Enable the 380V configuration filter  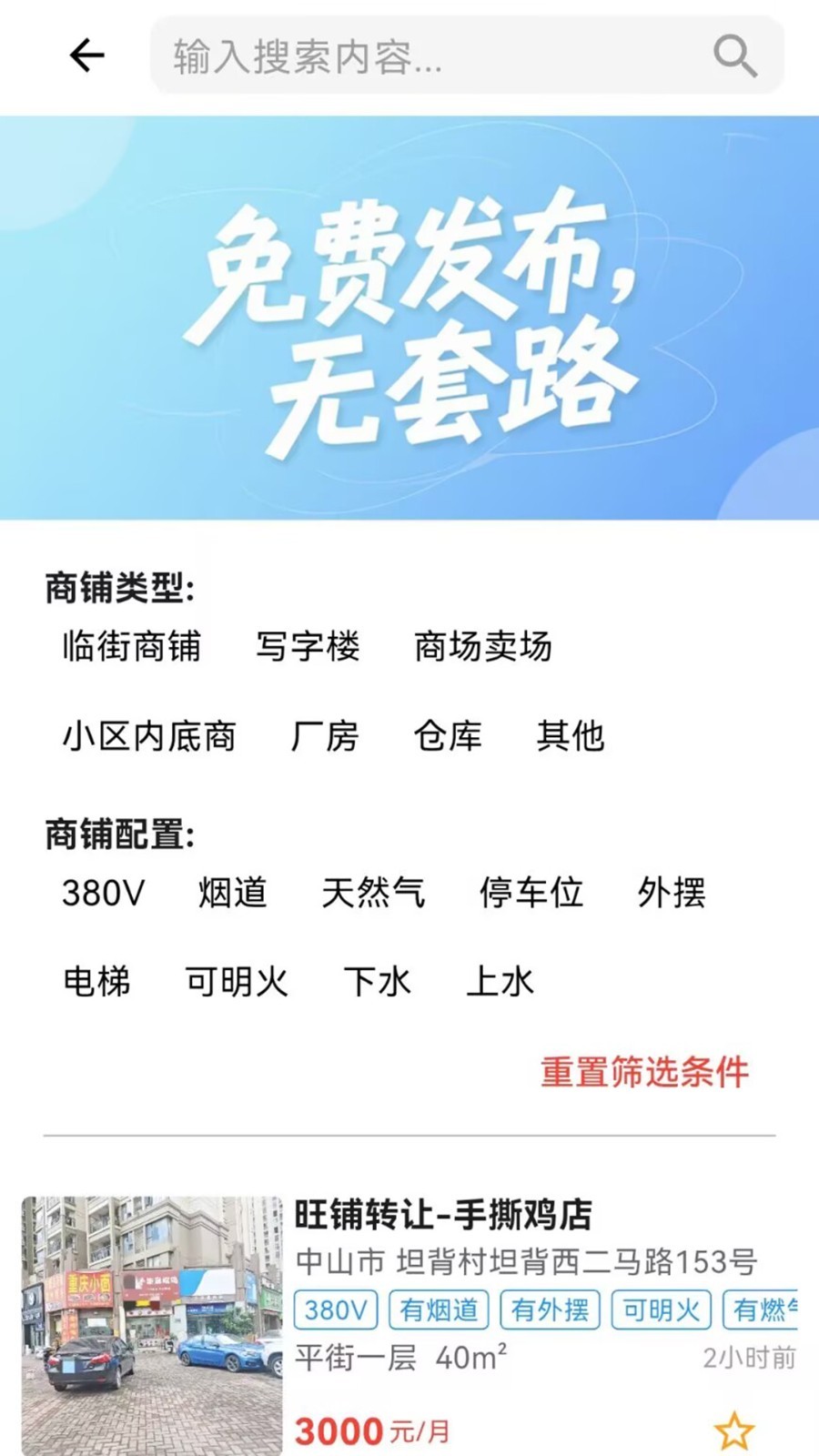coord(103,893)
